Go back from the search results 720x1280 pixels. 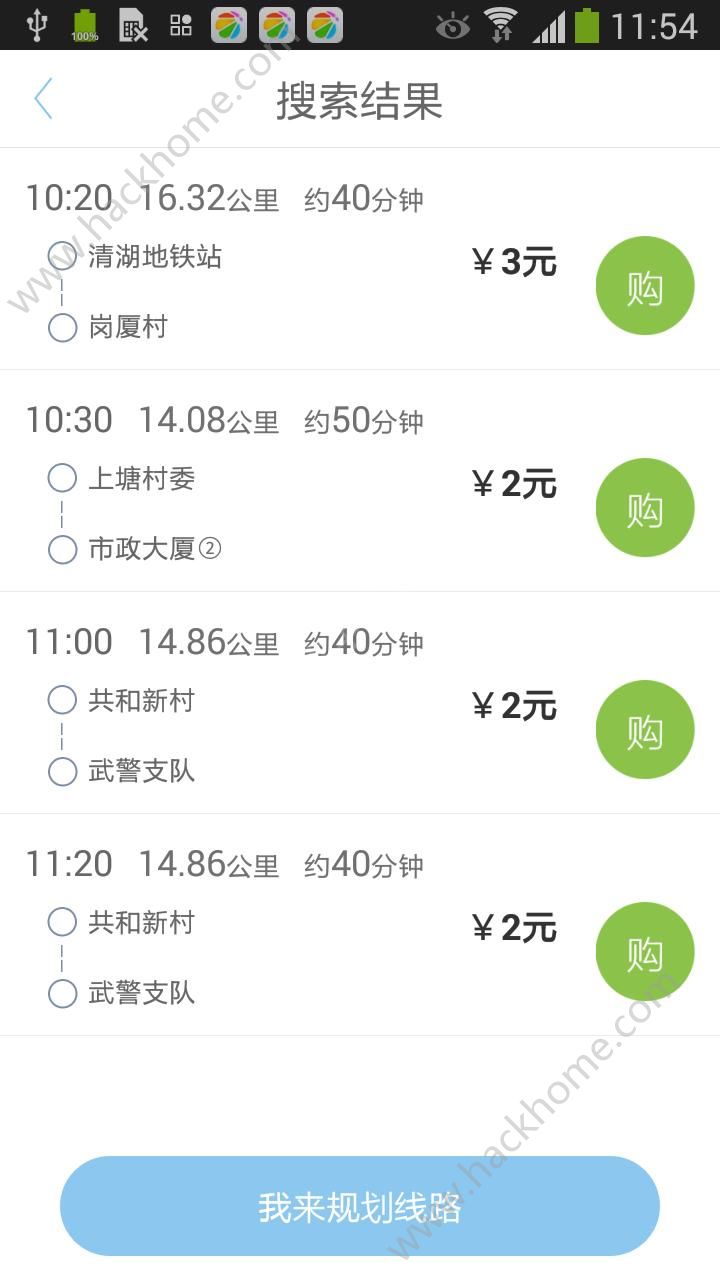click(43, 100)
